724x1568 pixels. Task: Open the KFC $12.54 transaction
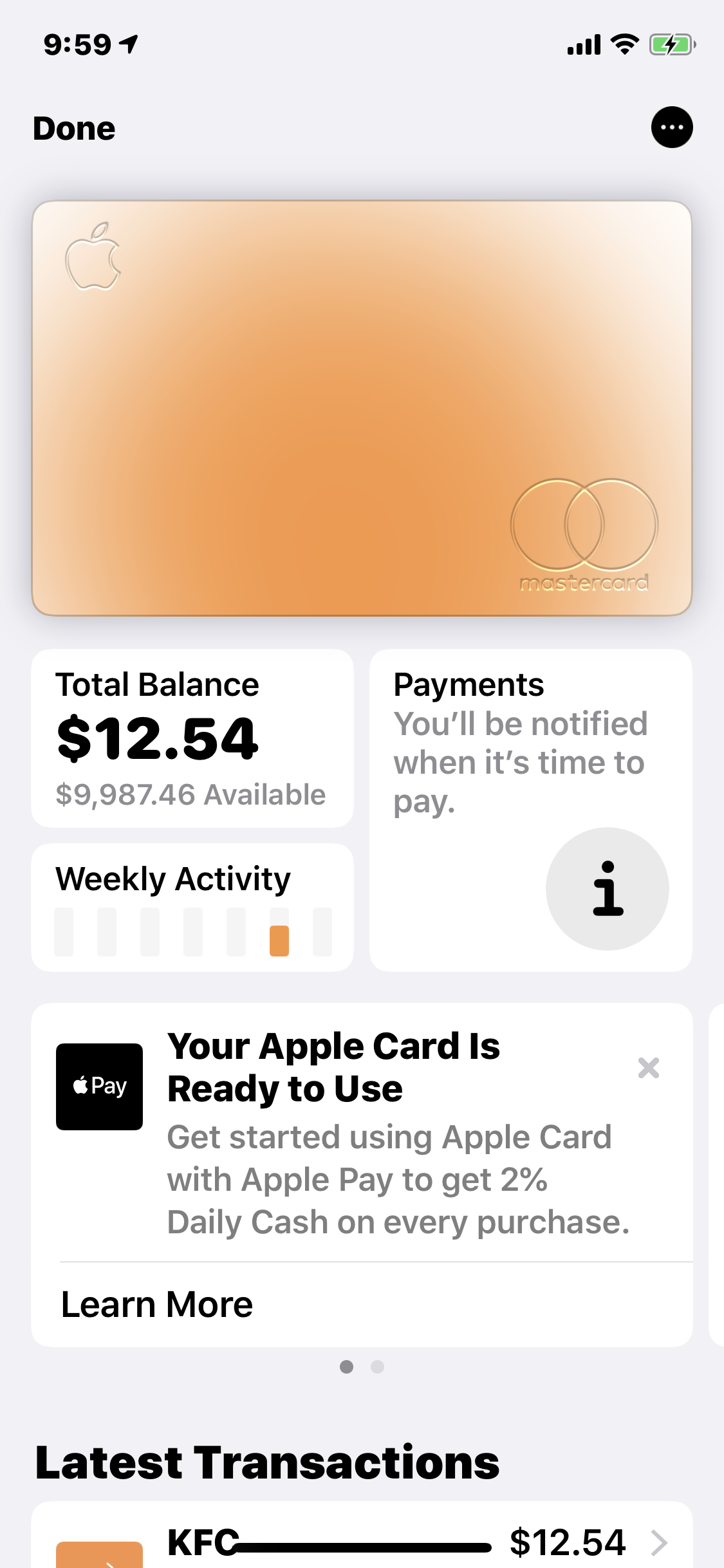[x=362, y=1542]
